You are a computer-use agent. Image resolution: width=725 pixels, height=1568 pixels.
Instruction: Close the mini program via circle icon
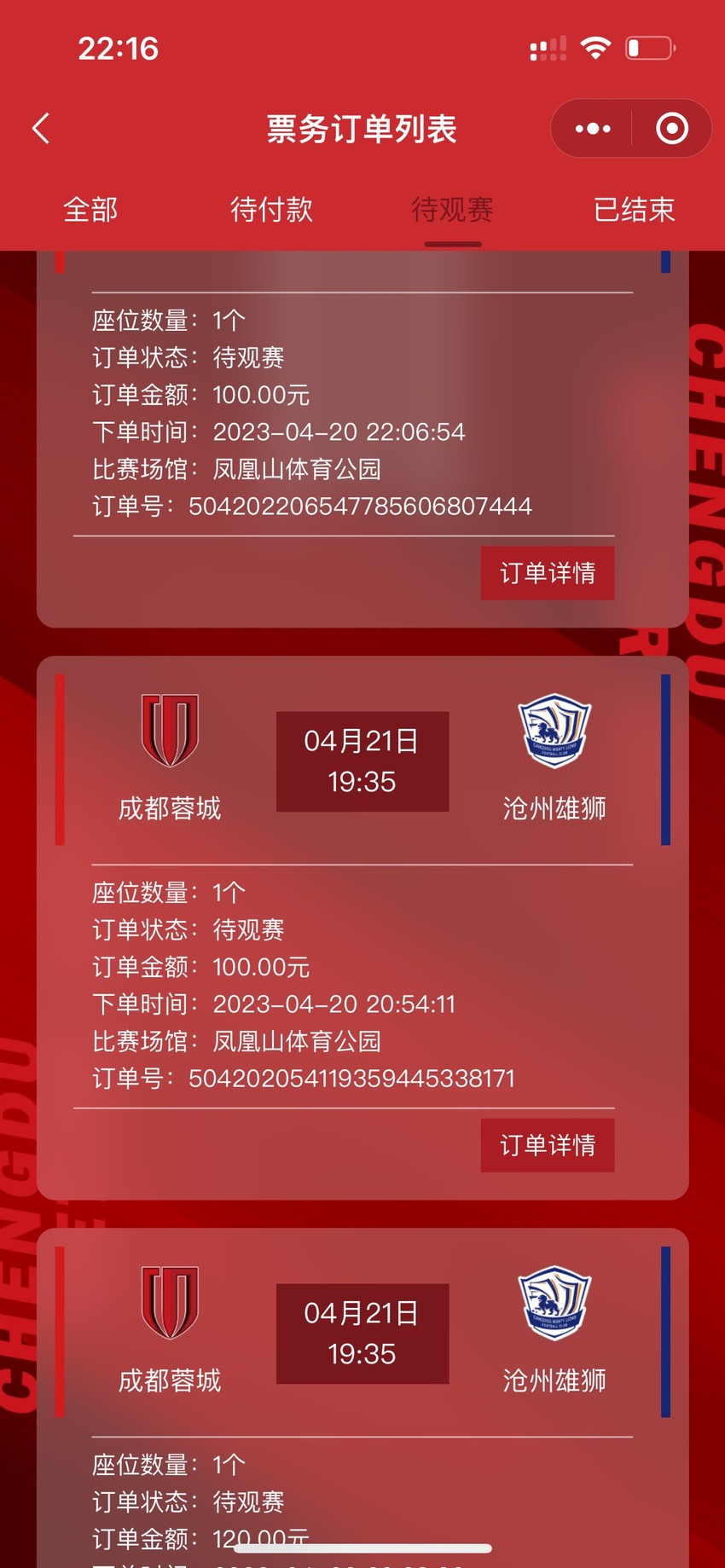tap(672, 129)
